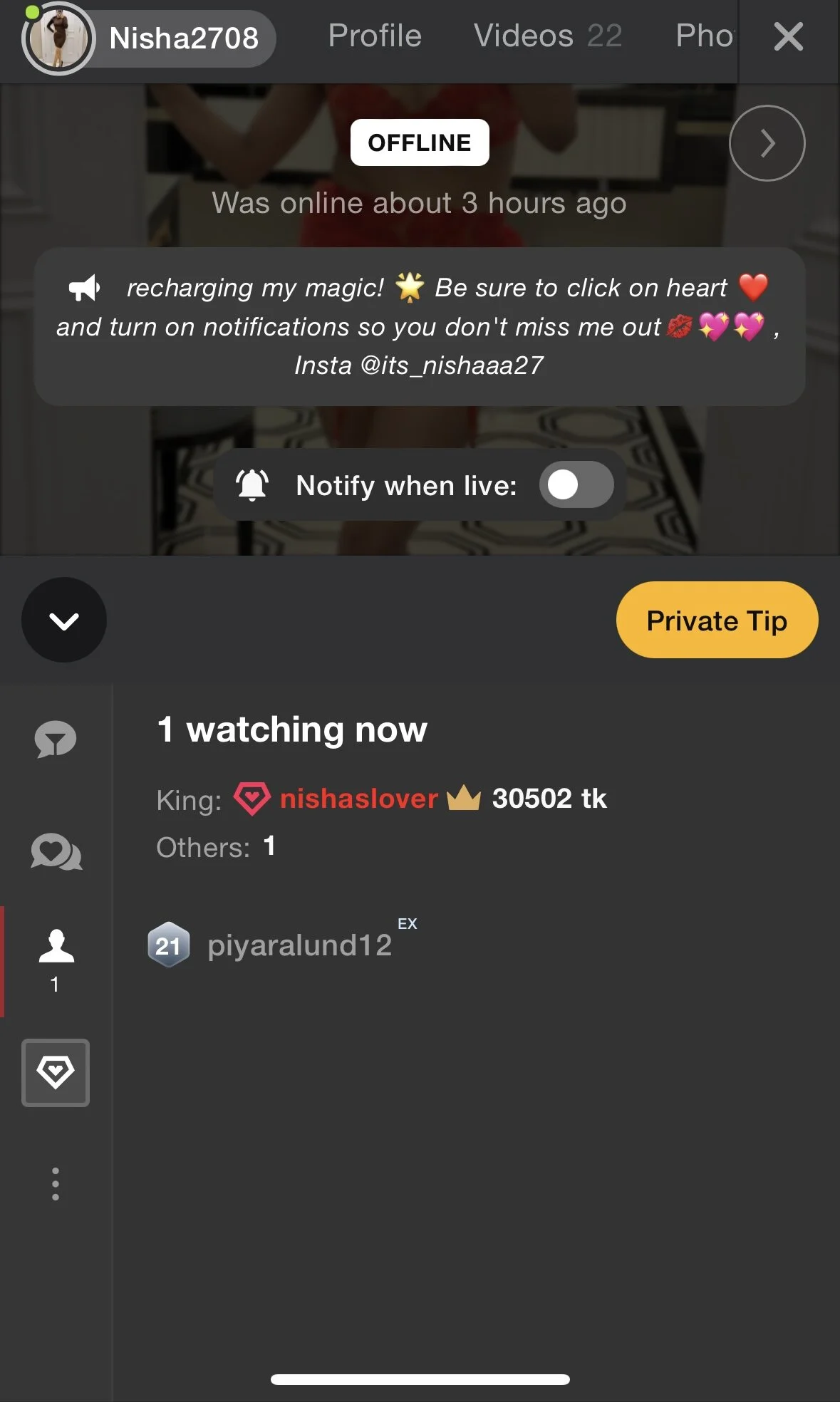Close the model room view

[788, 37]
